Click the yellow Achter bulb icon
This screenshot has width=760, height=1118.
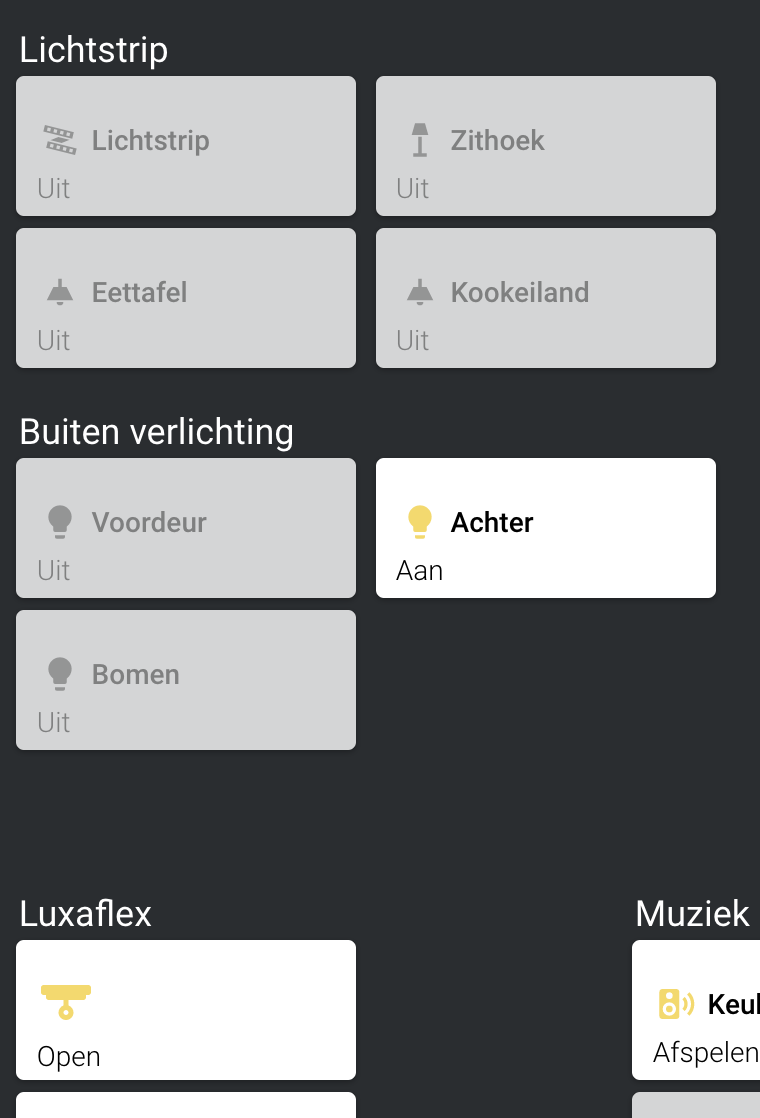[420, 521]
